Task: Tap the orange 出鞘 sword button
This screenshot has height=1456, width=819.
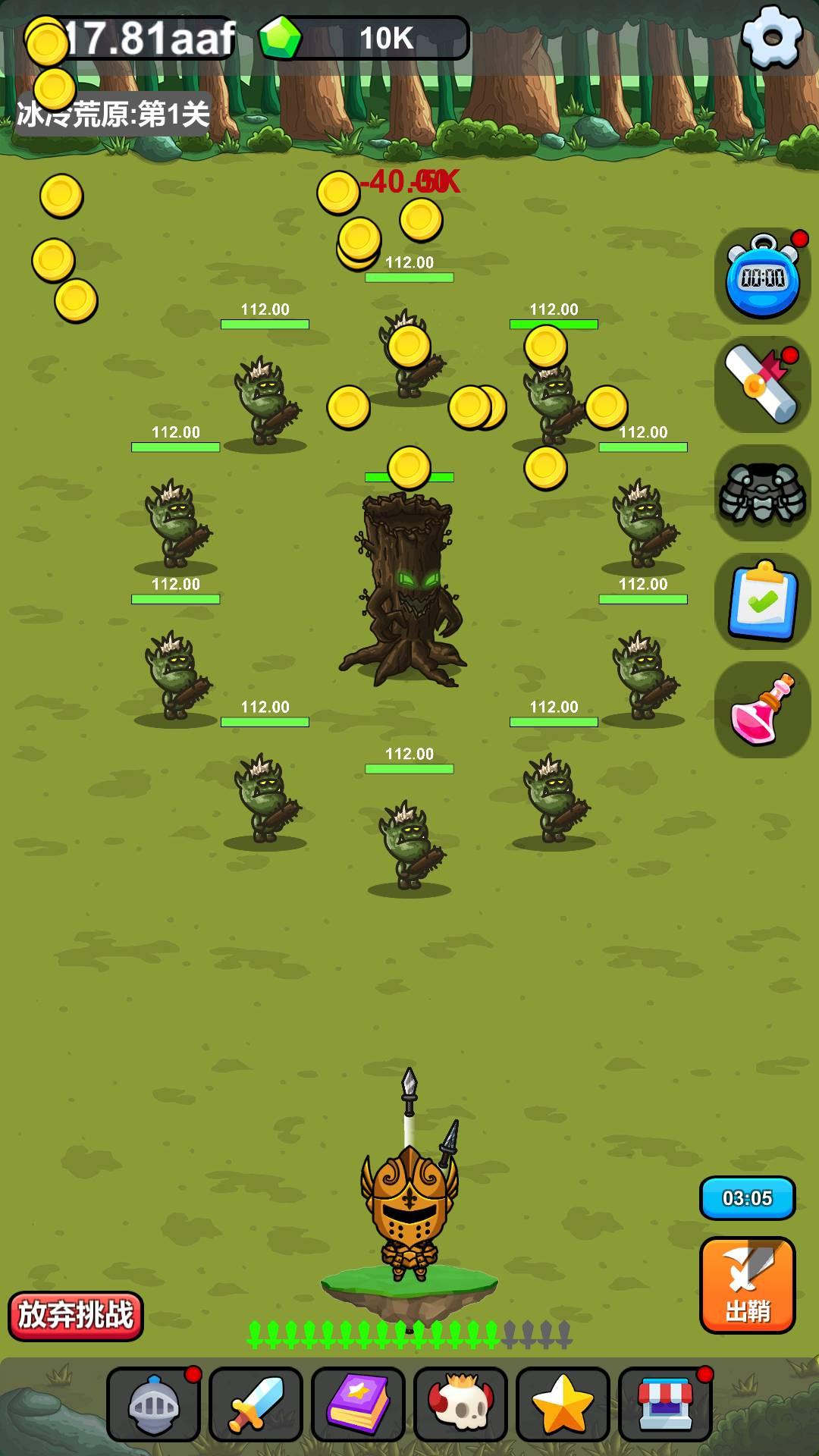Action: 748,1285
